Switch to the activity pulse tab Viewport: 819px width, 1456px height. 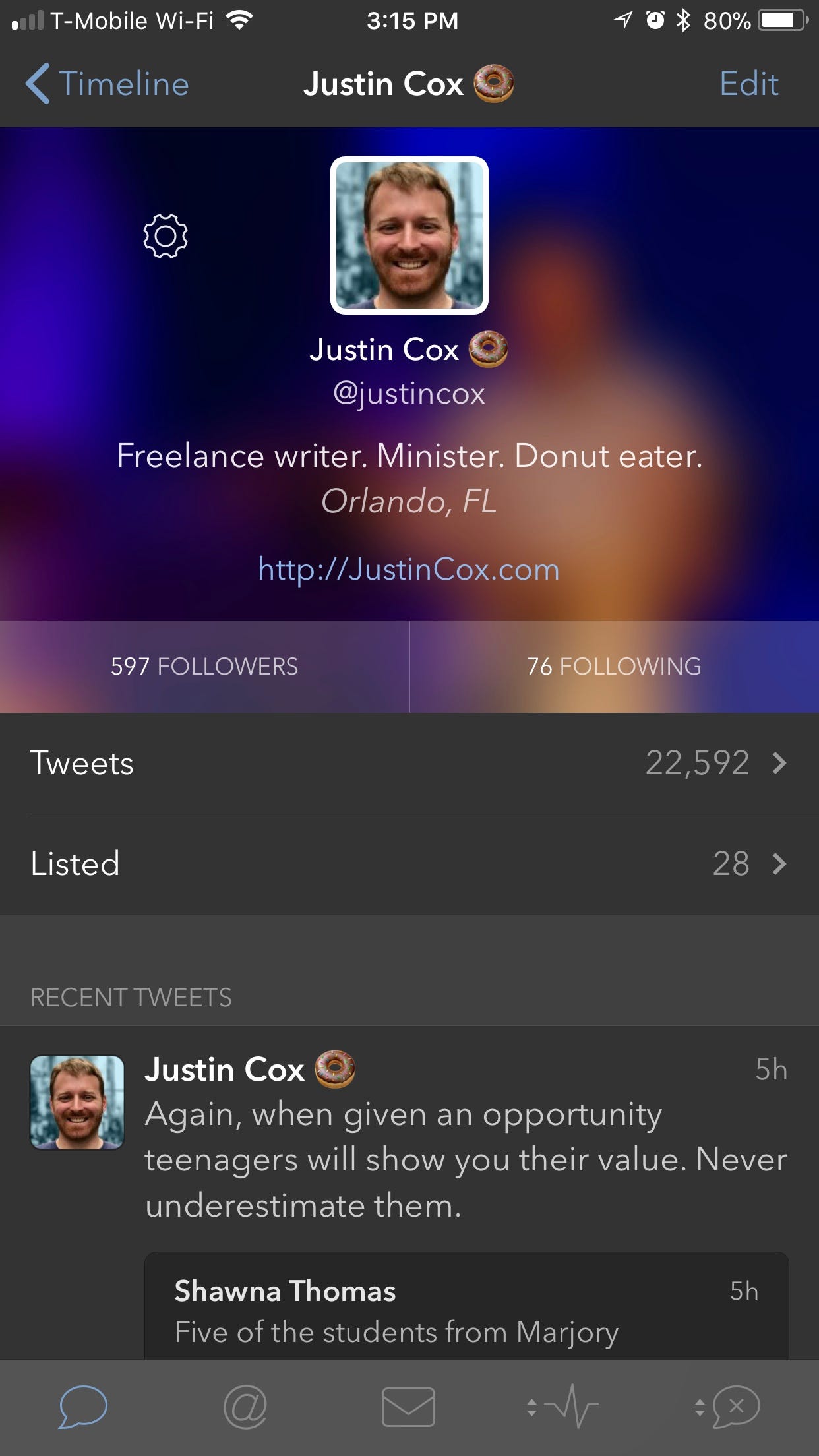(562, 1407)
